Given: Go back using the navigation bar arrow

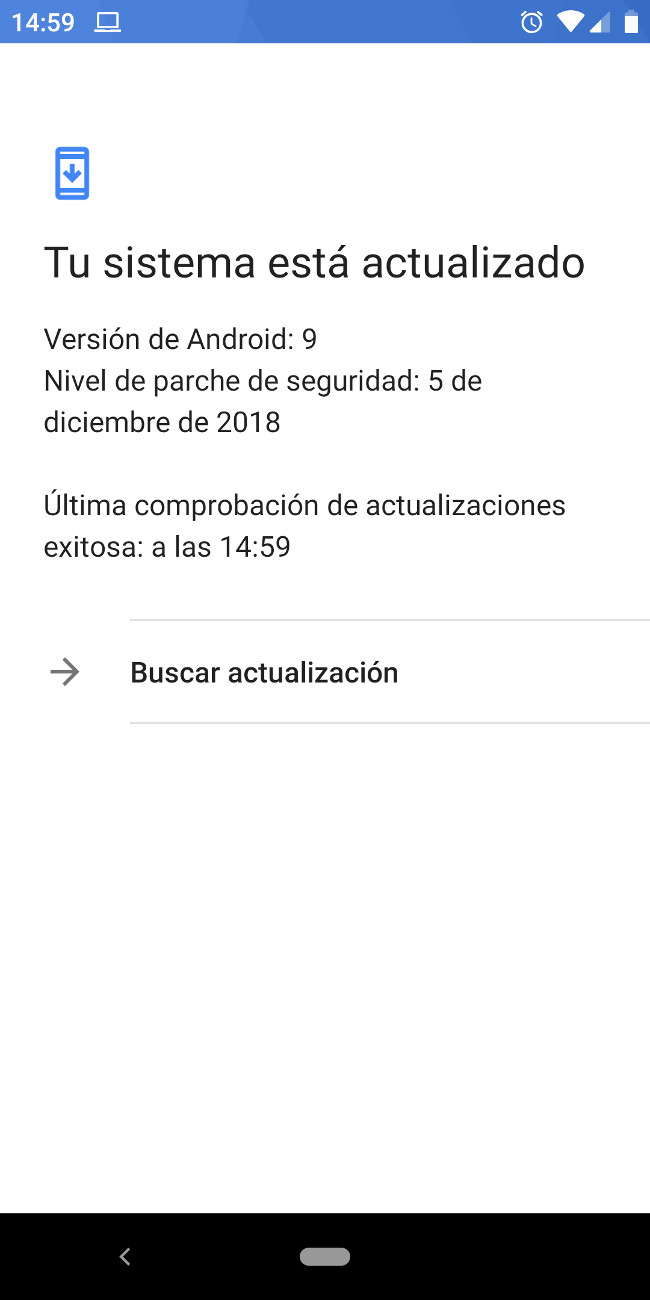Looking at the screenshot, I should [x=125, y=1257].
